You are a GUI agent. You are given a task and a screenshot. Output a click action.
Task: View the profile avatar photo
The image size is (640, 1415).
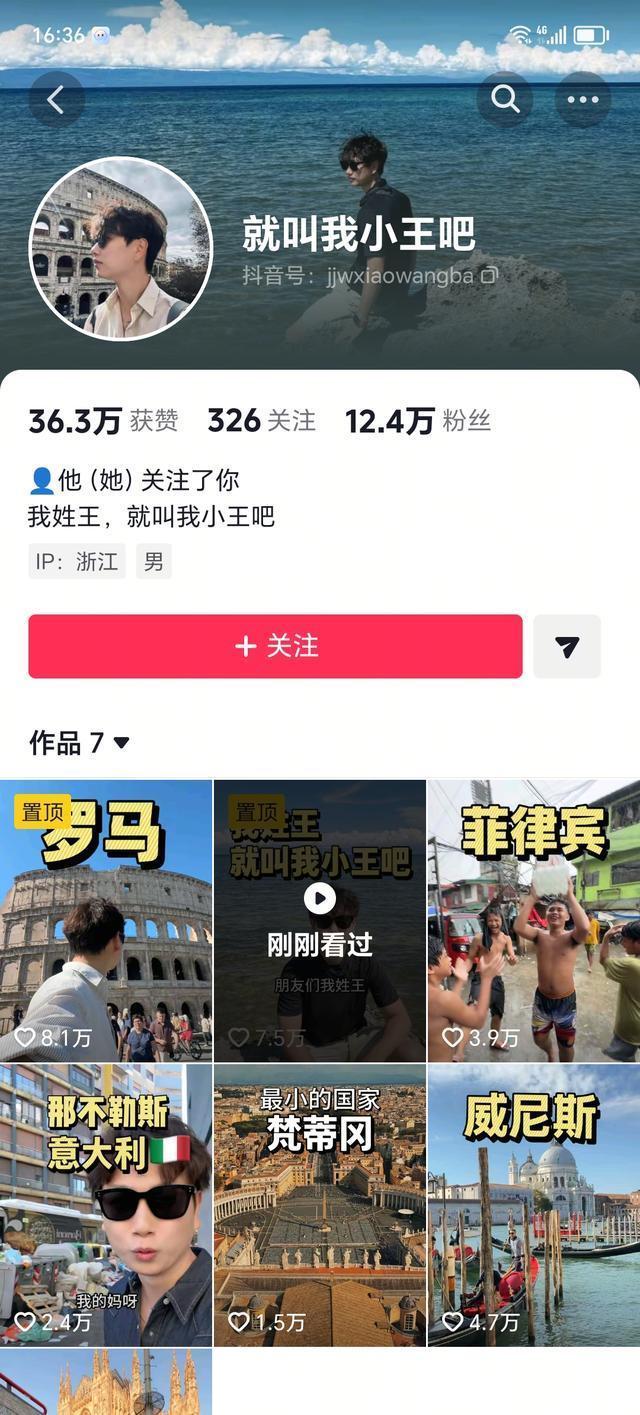point(121,248)
